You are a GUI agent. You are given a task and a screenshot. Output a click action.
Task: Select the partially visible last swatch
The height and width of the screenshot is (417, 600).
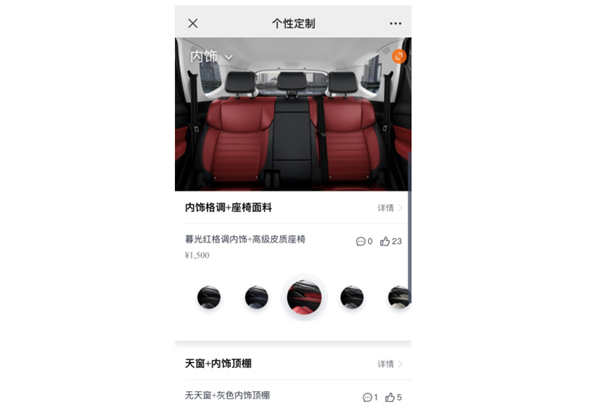pyautogui.click(x=399, y=297)
